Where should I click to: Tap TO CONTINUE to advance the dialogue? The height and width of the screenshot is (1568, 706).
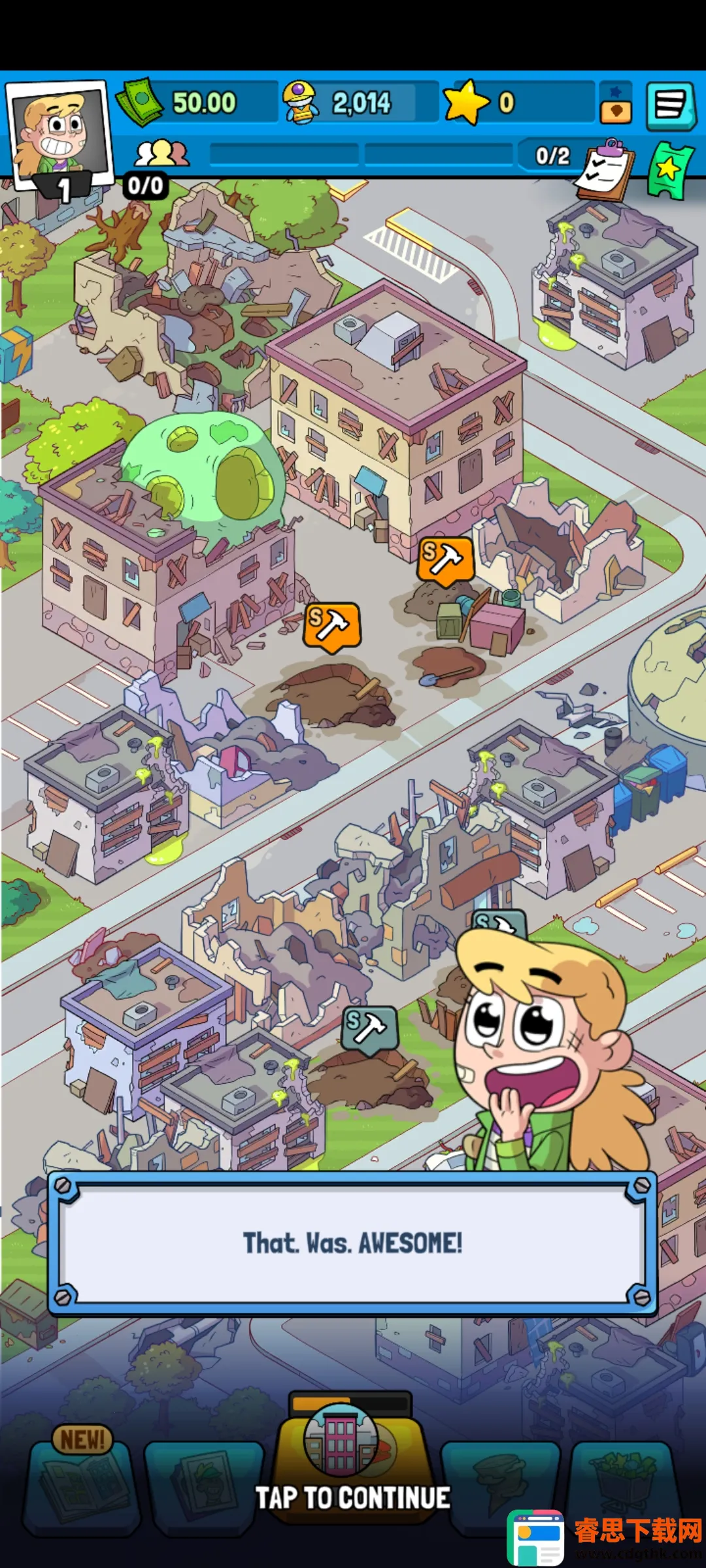pyautogui.click(x=353, y=1497)
